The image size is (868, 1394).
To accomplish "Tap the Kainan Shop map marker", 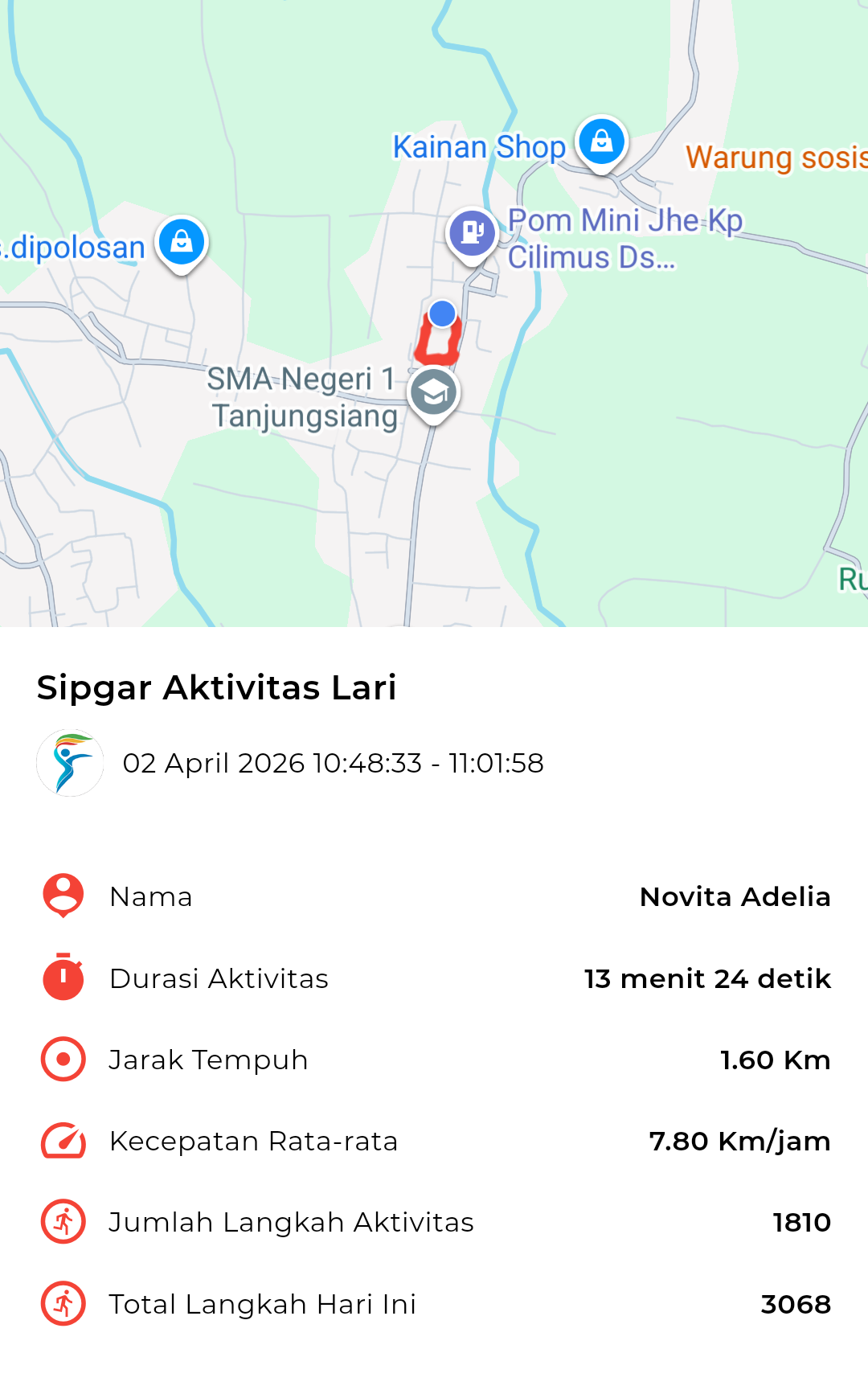I will 601,142.
